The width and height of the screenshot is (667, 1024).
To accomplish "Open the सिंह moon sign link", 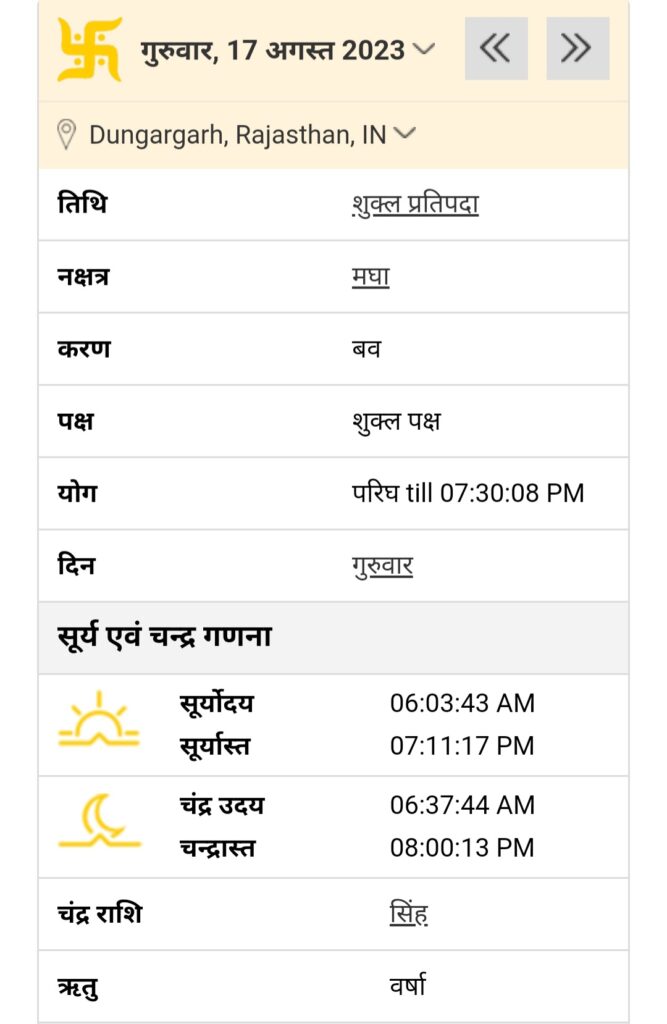I will (x=409, y=913).
